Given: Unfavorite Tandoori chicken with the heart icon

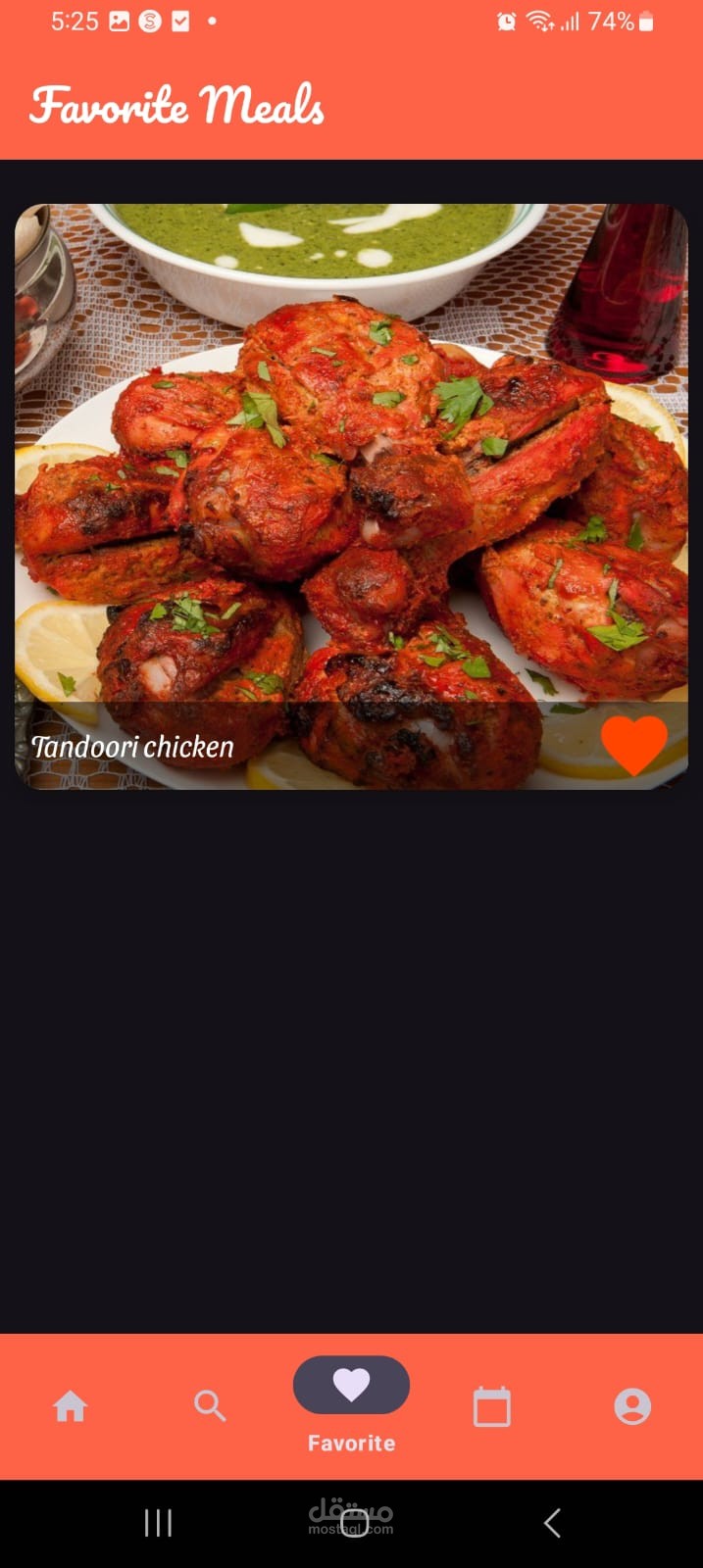Looking at the screenshot, I should (x=633, y=746).
